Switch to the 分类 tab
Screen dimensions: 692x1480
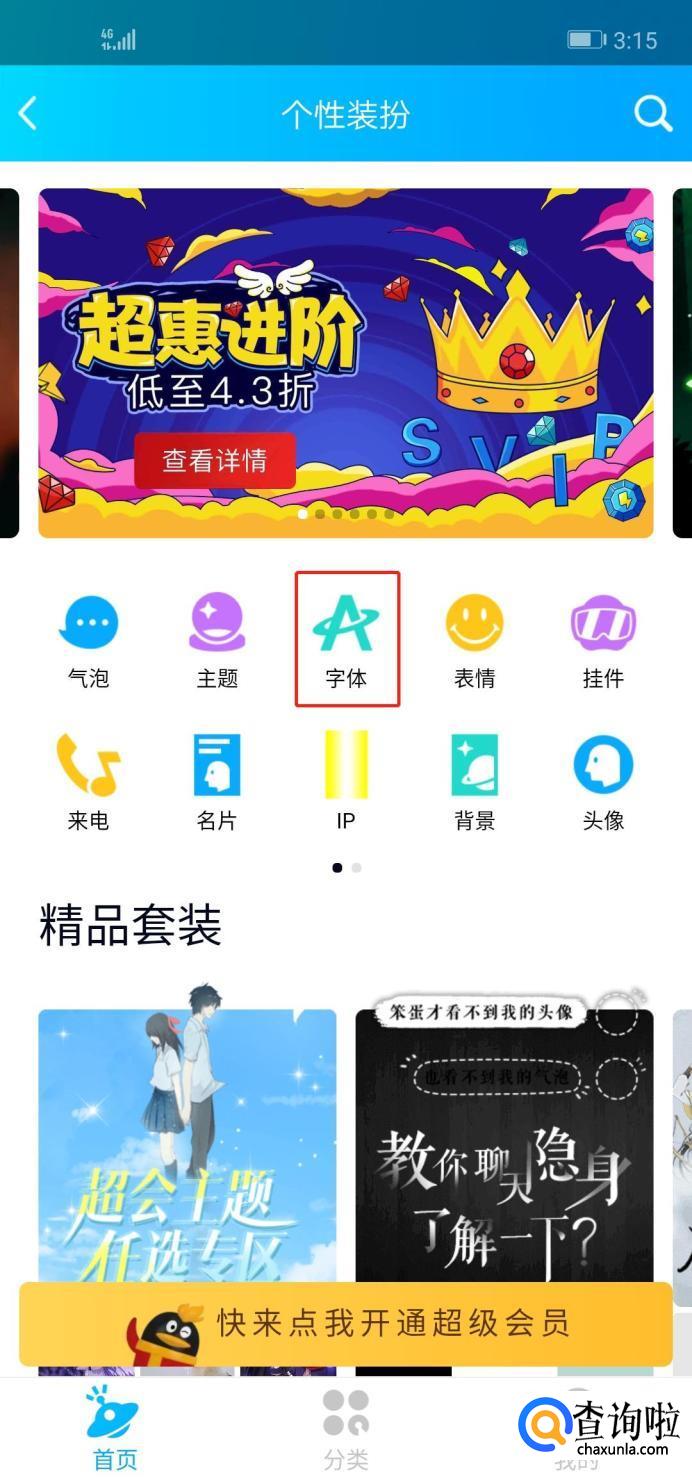[346, 1428]
